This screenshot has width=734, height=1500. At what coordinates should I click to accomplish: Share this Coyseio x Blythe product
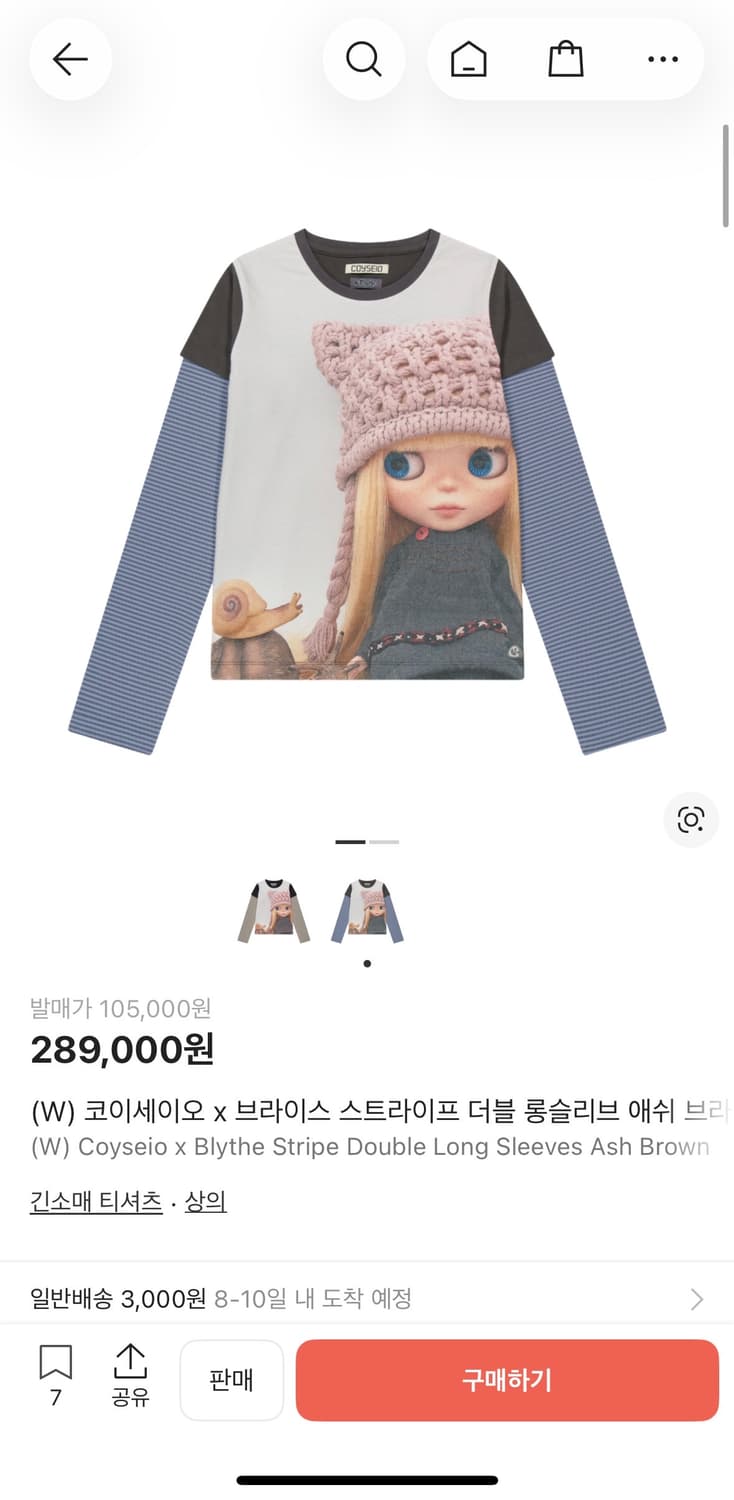(x=131, y=1380)
